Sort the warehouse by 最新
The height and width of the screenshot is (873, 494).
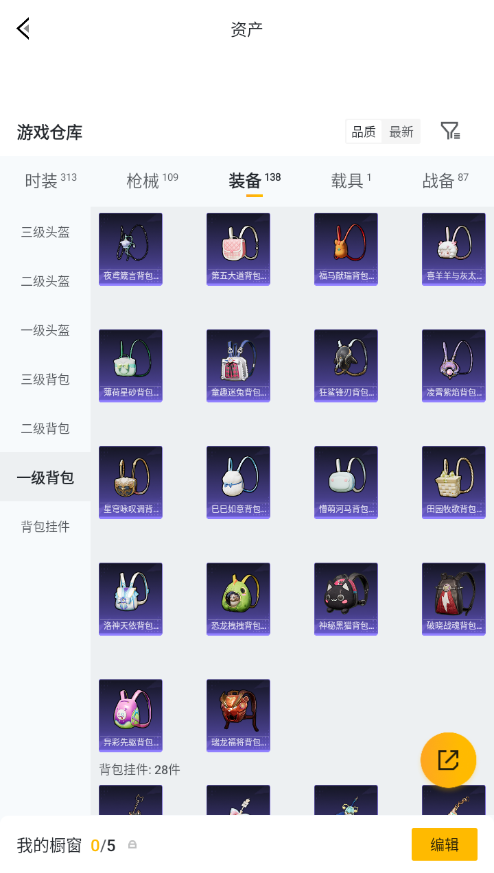point(401,132)
